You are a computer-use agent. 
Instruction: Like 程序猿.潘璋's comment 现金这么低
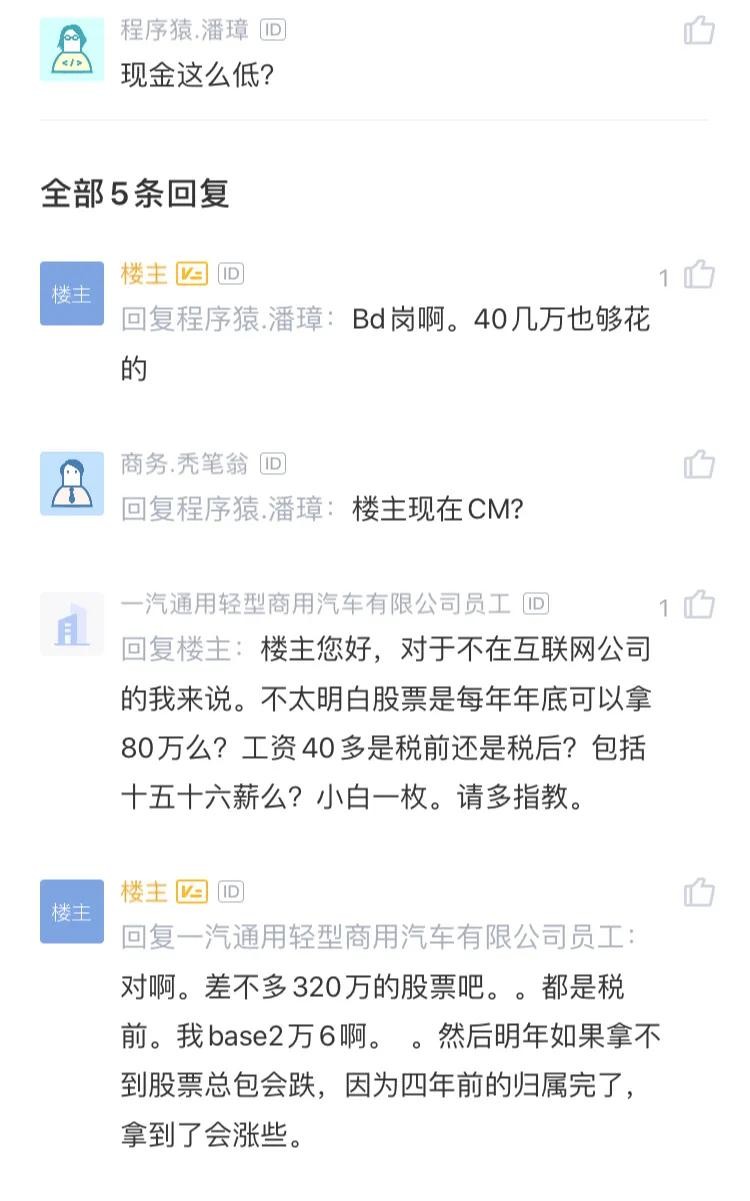pos(699,31)
